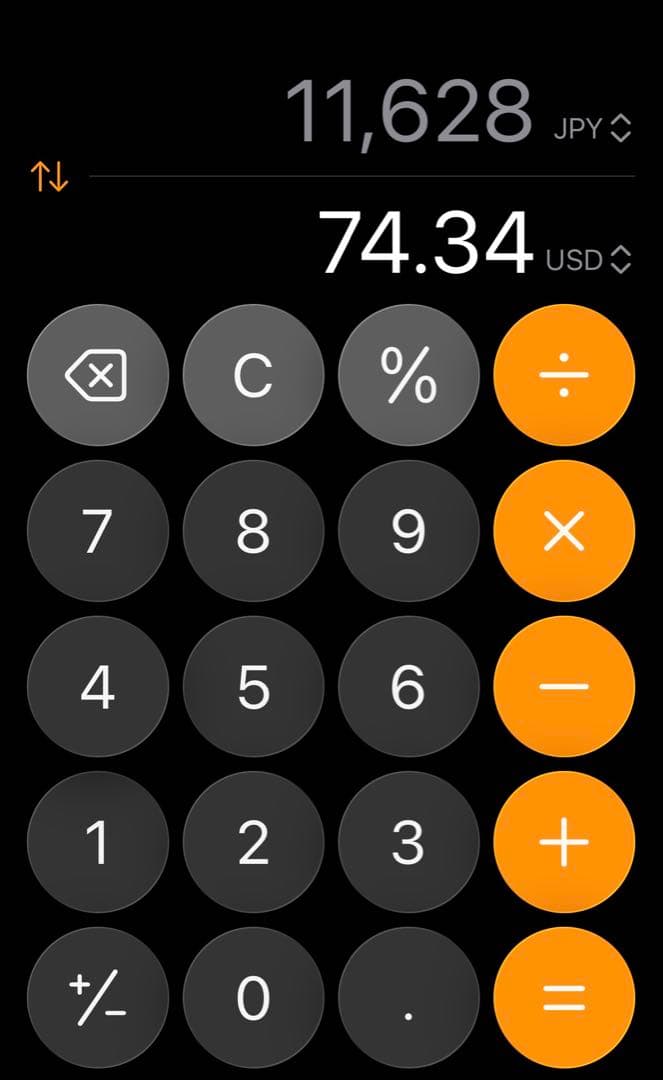Enter the digit 5
The image size is (663, 1080).
253,687
